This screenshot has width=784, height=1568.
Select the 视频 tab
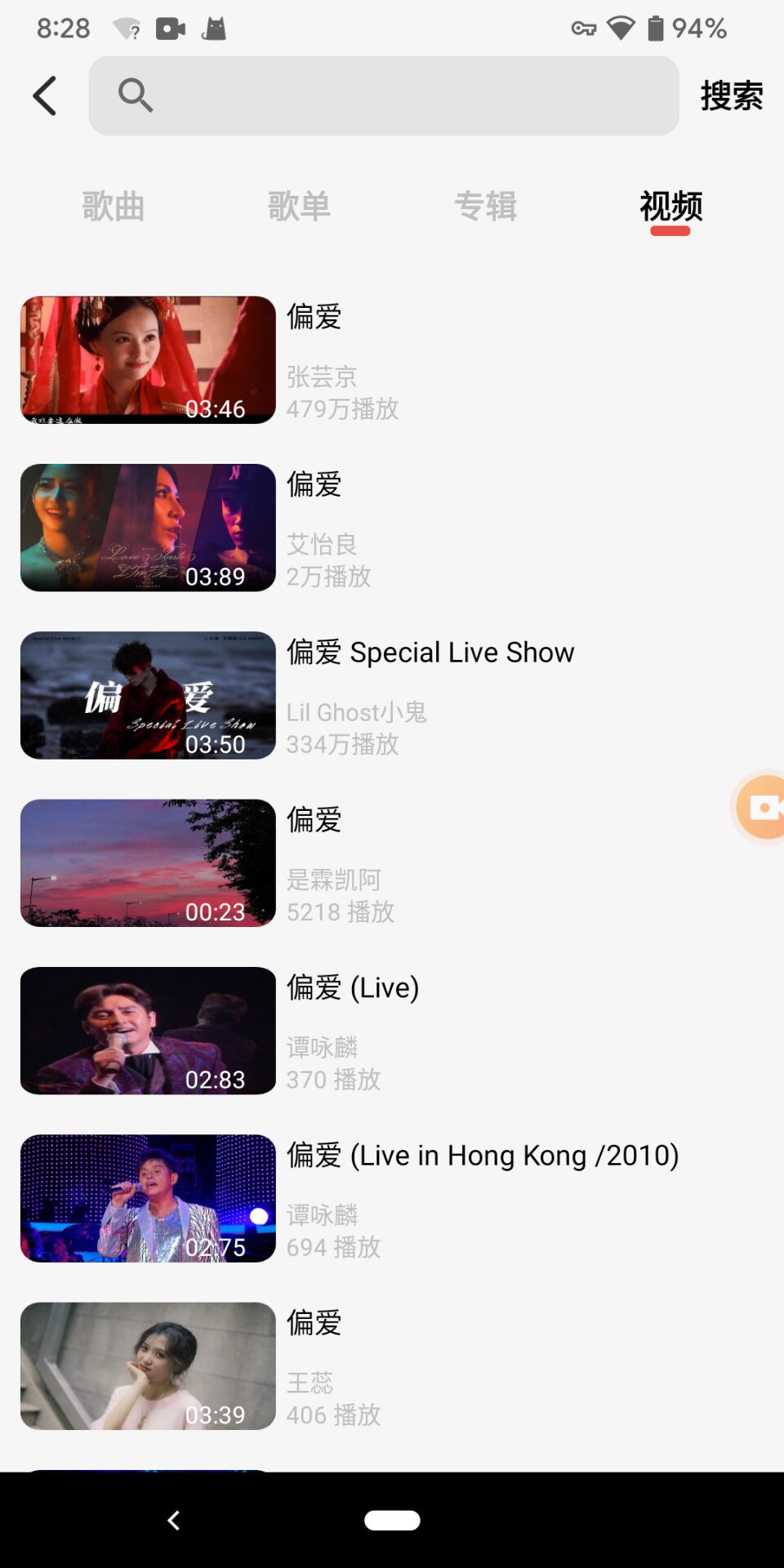coord(670,207)
